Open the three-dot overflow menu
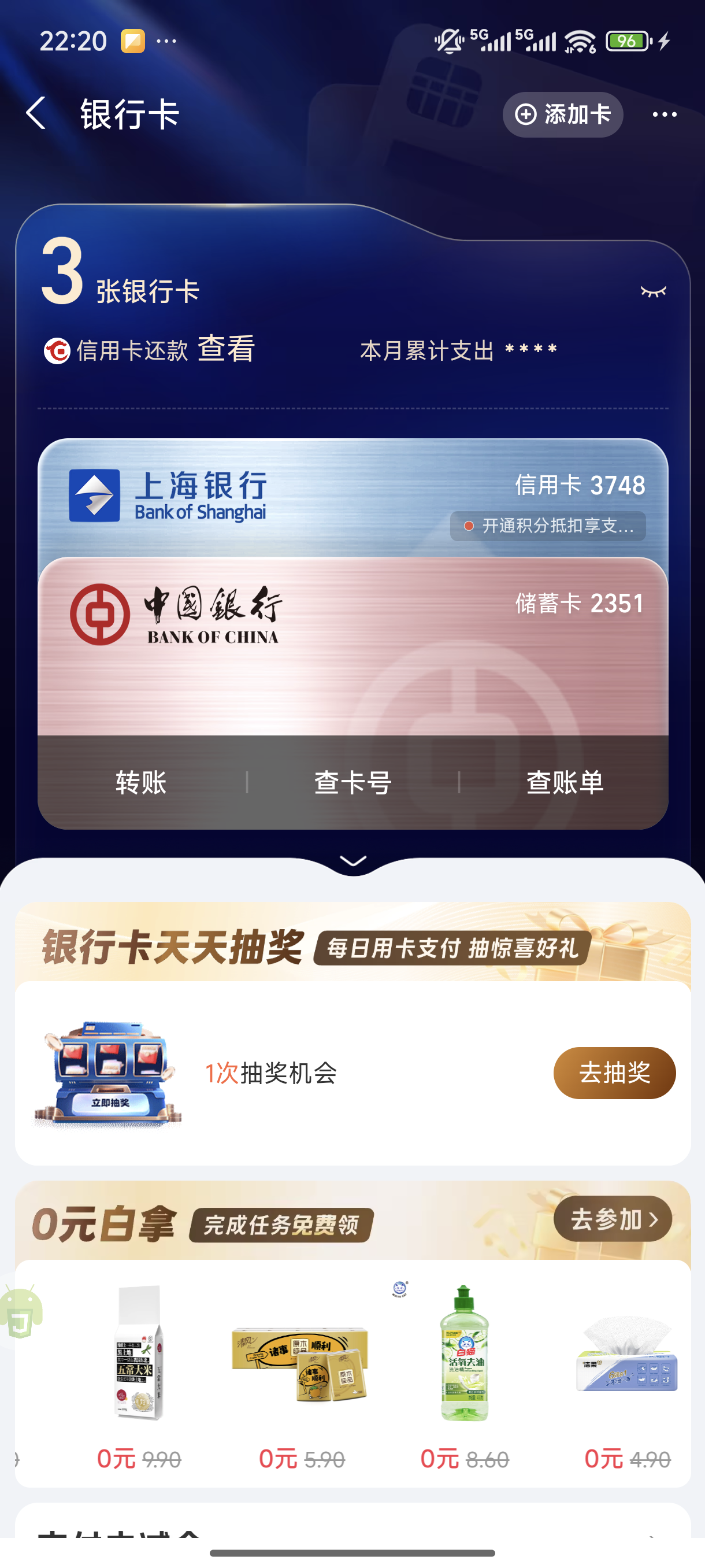 (x=664, y=114)
